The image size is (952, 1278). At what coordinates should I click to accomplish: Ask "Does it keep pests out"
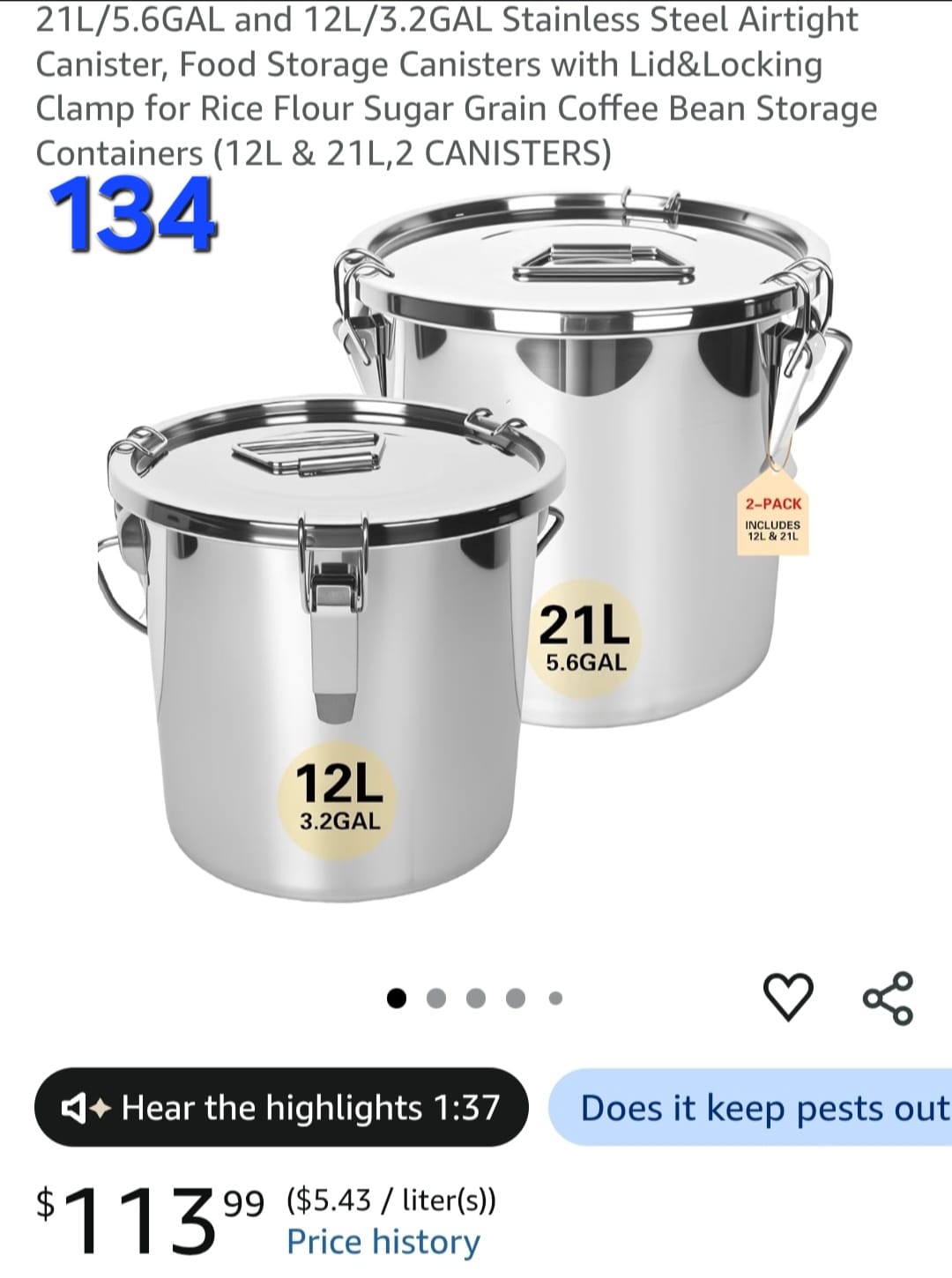coord(750,1107)
